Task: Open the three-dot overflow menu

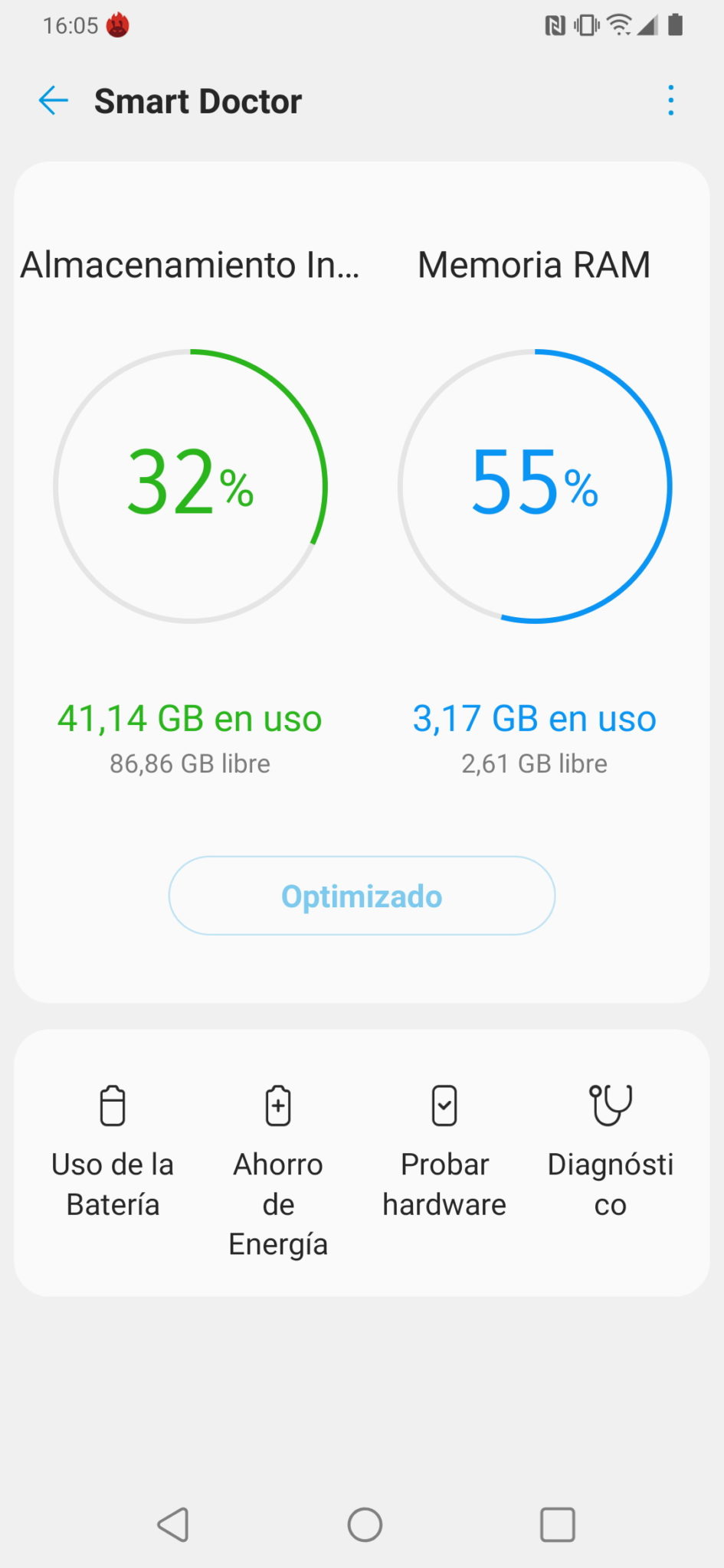Action: (670, 101)
